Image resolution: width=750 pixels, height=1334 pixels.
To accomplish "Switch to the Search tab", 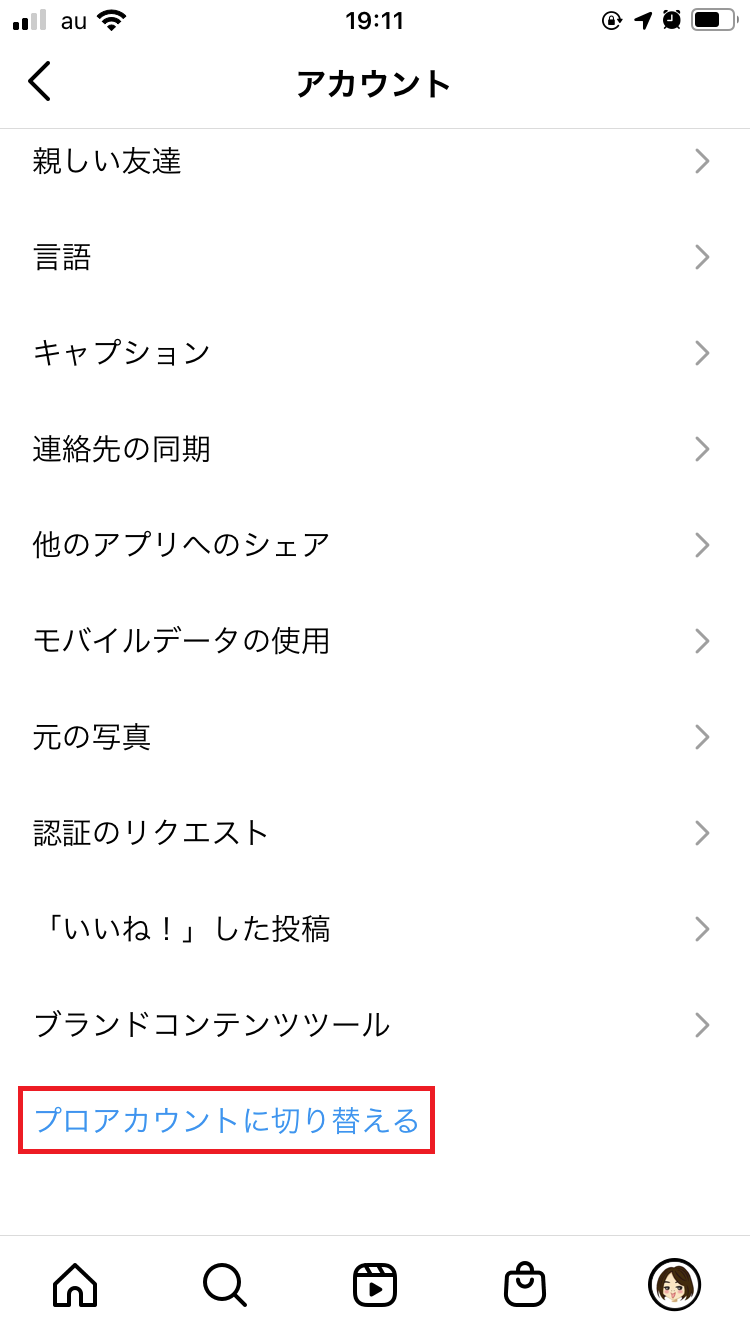I will (225, 1285).
